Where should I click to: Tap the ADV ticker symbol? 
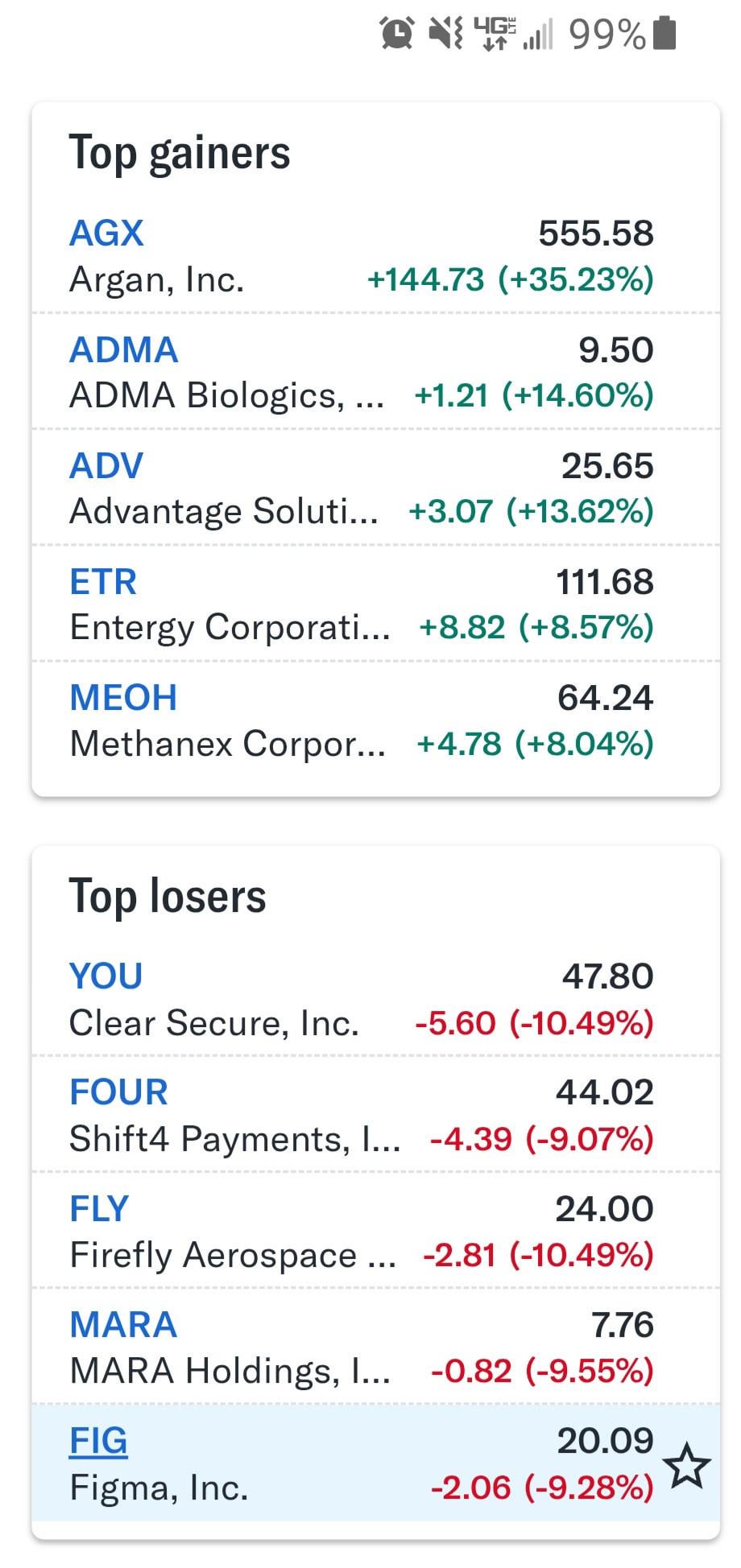(x=106, y=465)
